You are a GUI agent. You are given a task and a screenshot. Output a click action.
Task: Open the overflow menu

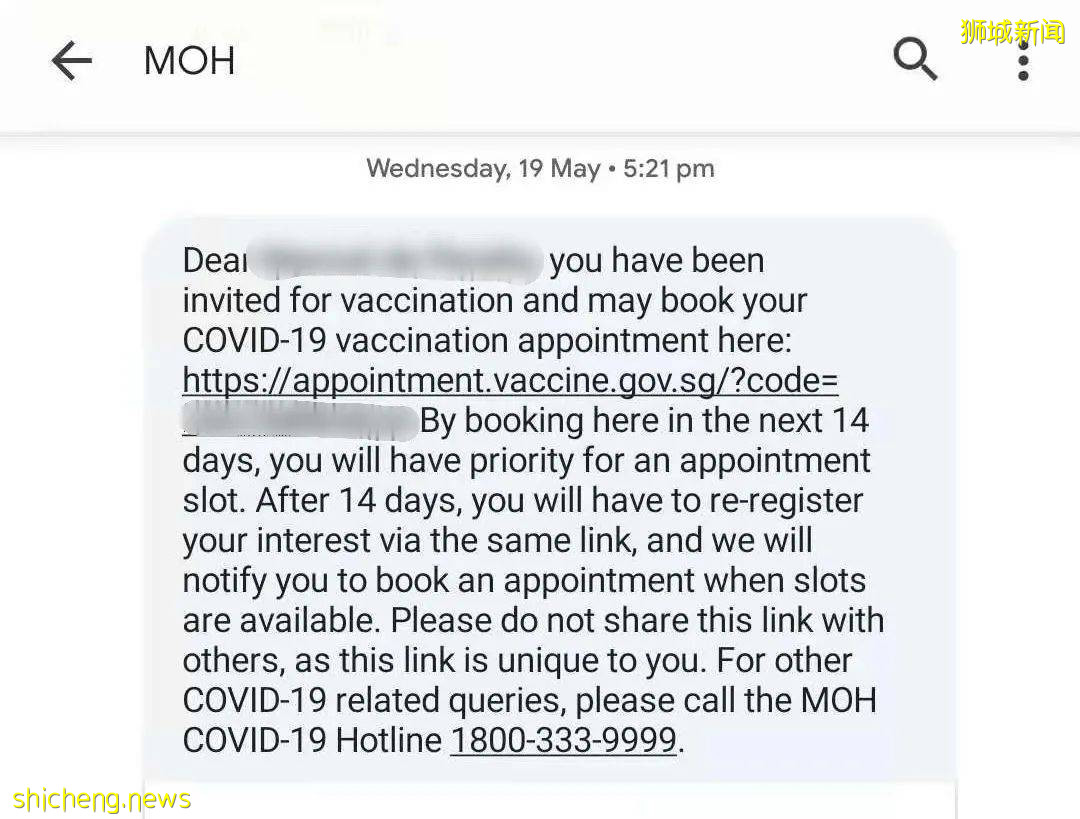pos(1022,62)
